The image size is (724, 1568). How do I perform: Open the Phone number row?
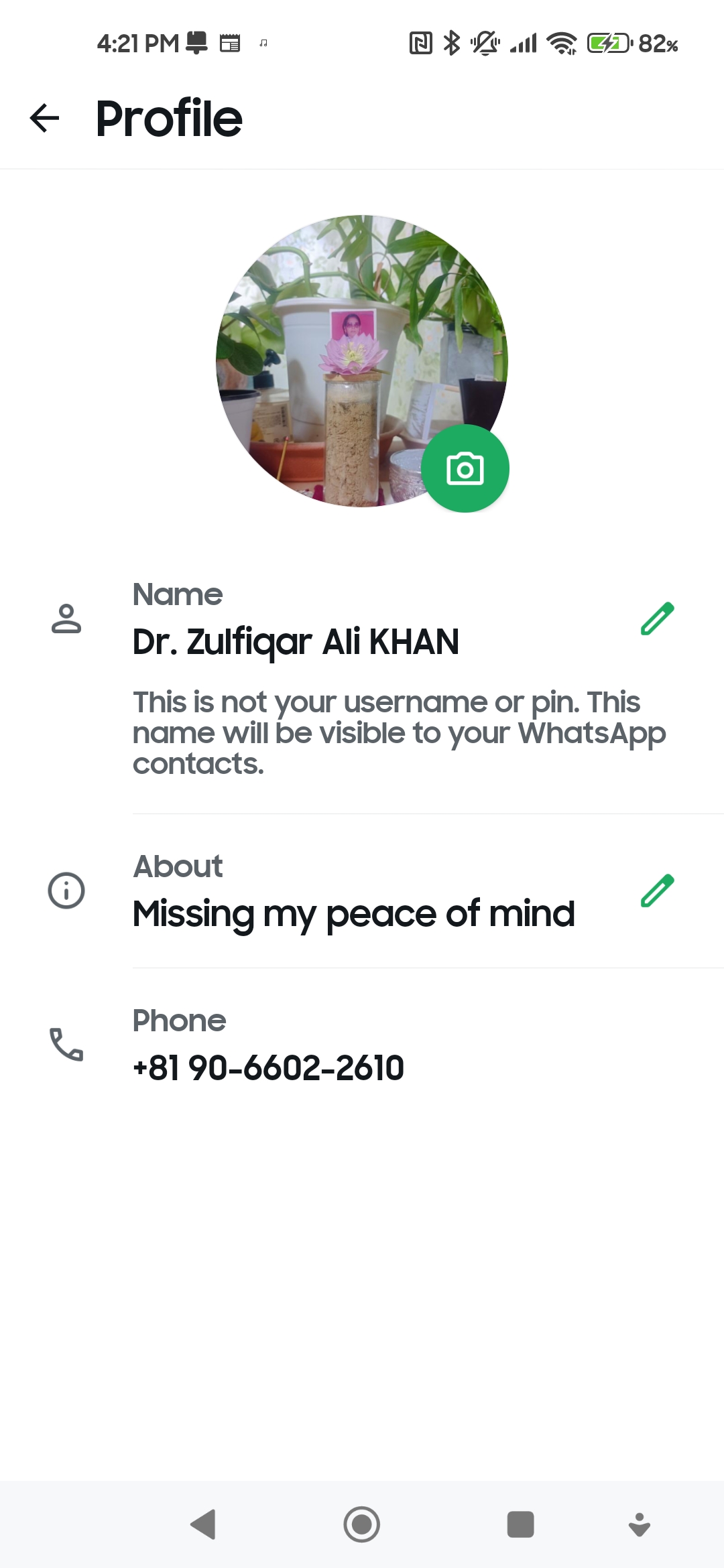point(362,1045)
